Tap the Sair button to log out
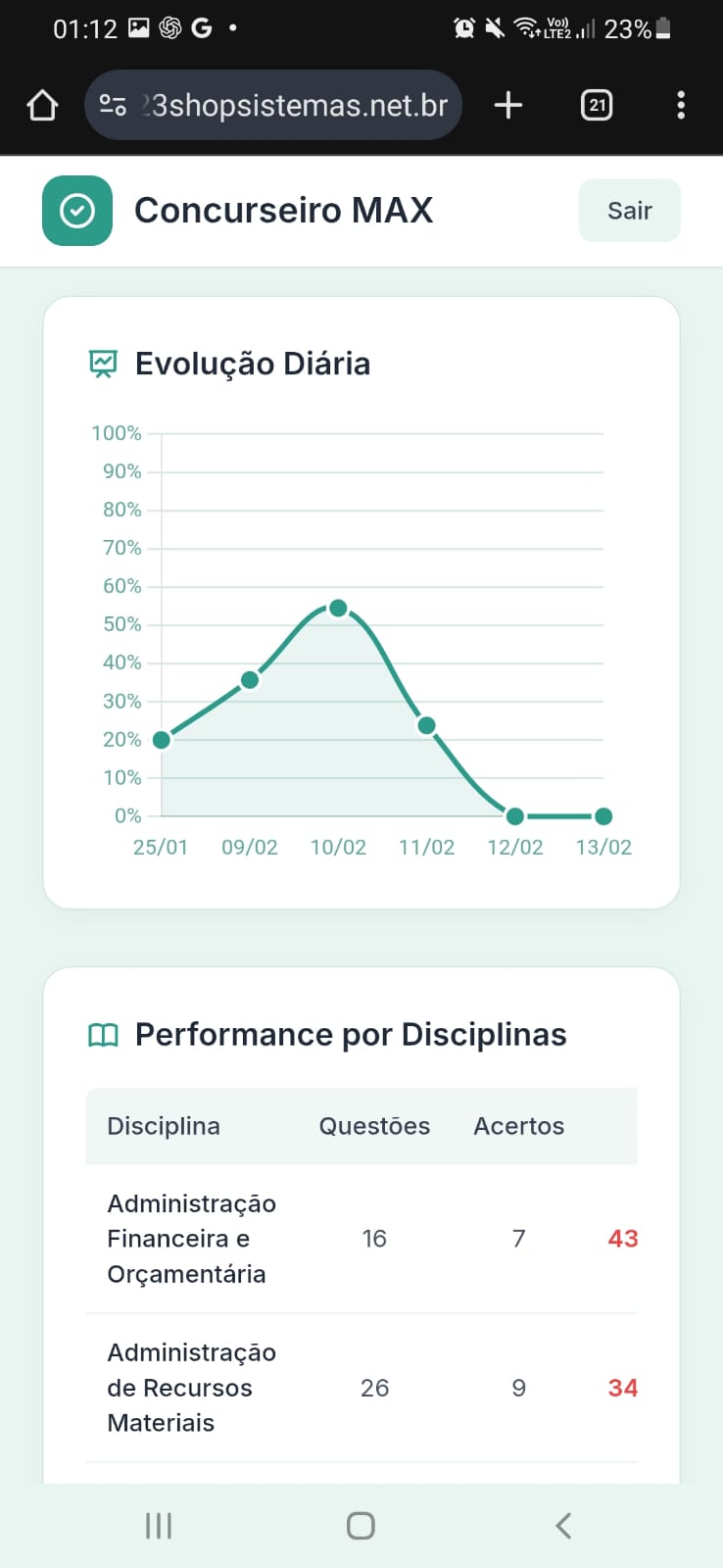 (629, 210)
